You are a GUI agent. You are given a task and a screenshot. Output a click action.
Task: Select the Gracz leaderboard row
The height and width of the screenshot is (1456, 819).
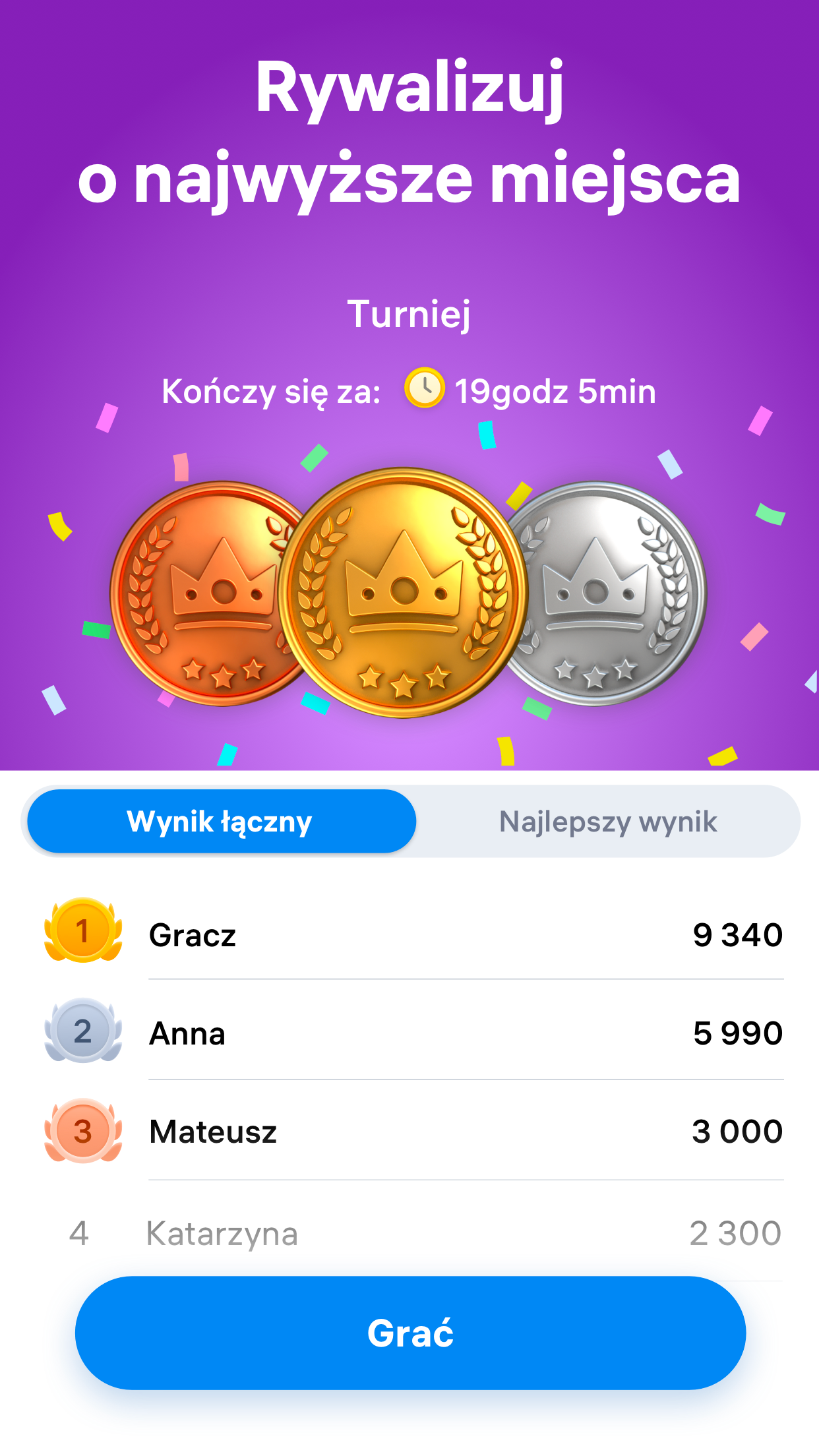coord(409,934)
